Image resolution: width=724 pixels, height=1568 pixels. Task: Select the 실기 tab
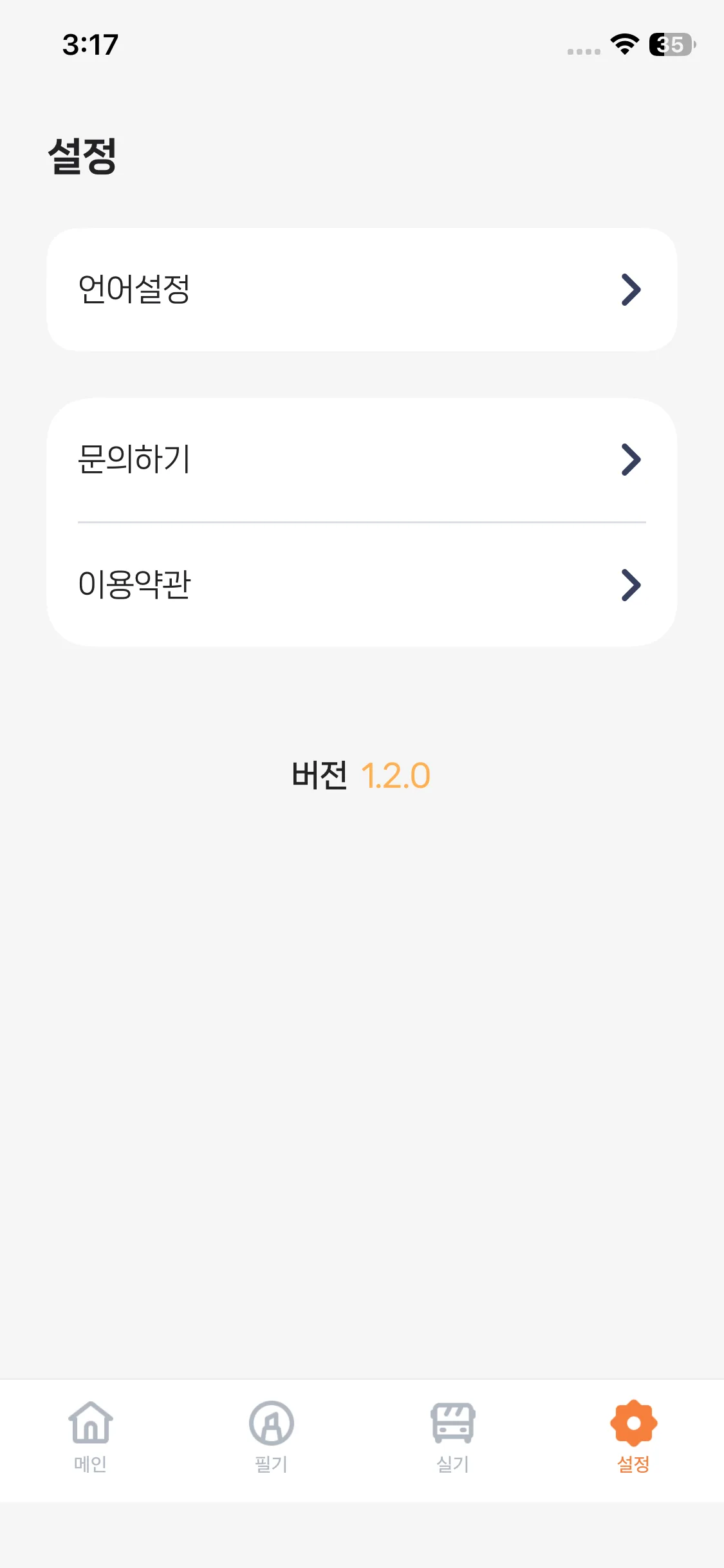[452, 1437]
